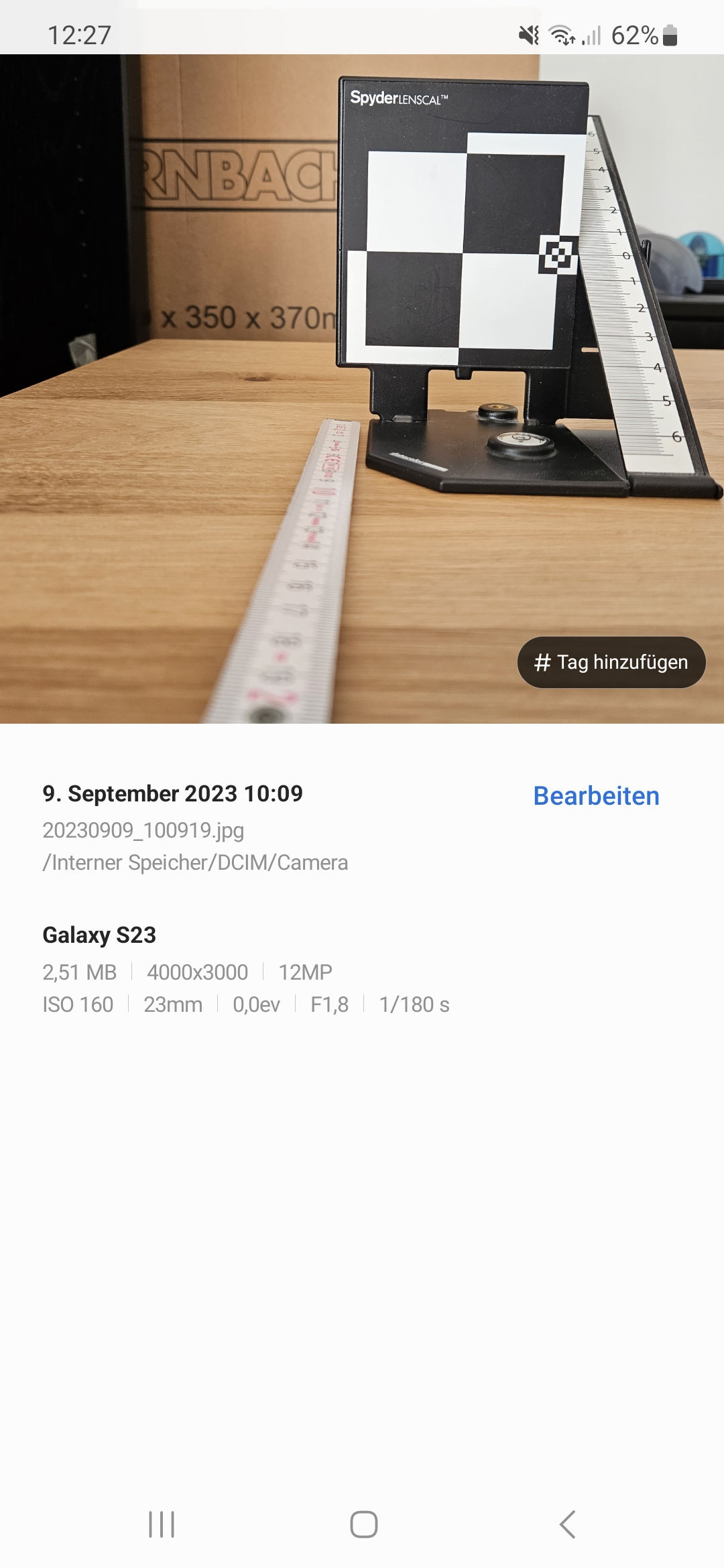Tap the 4000x3000 resolution value

pos(198,972)
